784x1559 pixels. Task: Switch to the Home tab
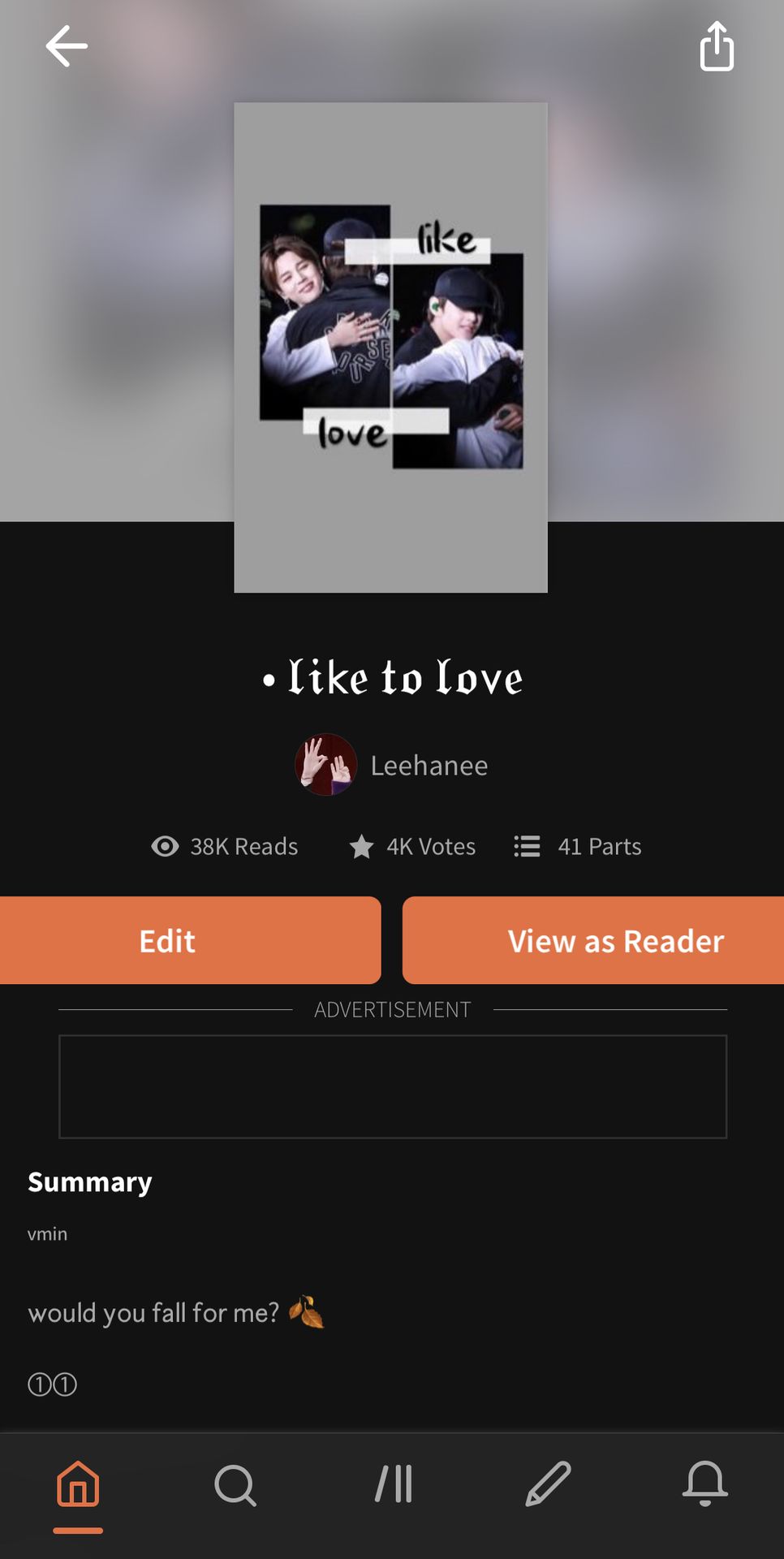click(78, 1484)
